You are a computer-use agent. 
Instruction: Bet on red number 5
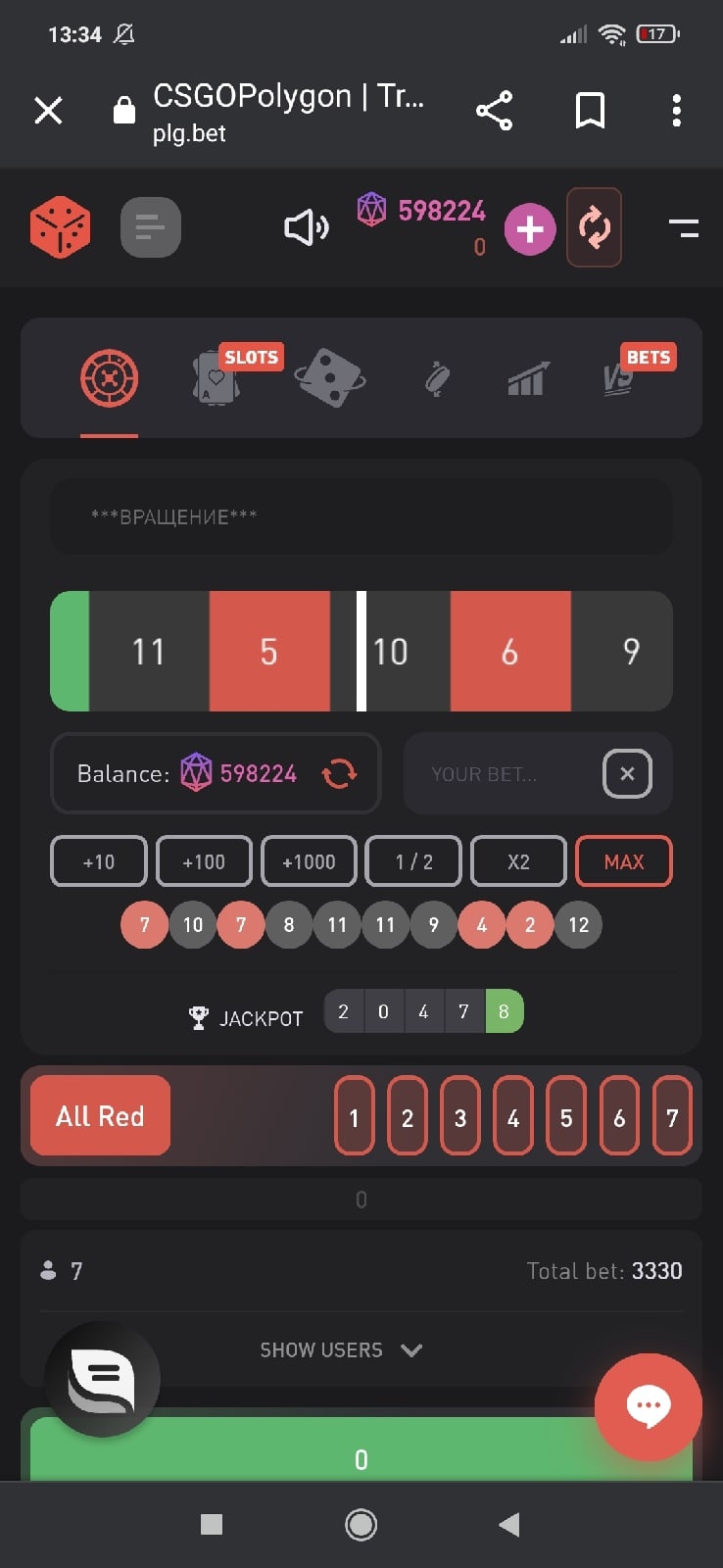point(566,1117)
